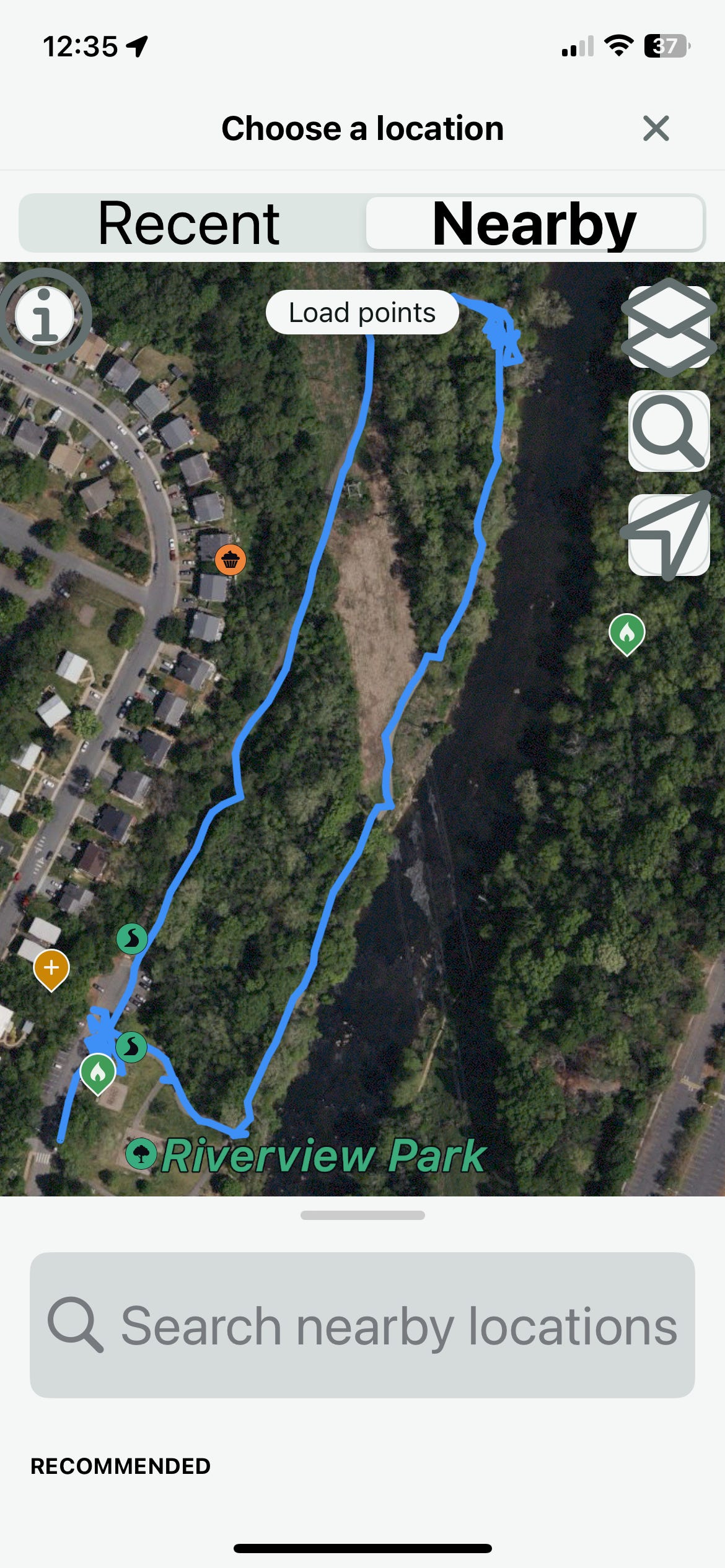Viewport: 725px width, 1568px height.
Task: Close the Choose a location screen
Action: tap(656, 128)
